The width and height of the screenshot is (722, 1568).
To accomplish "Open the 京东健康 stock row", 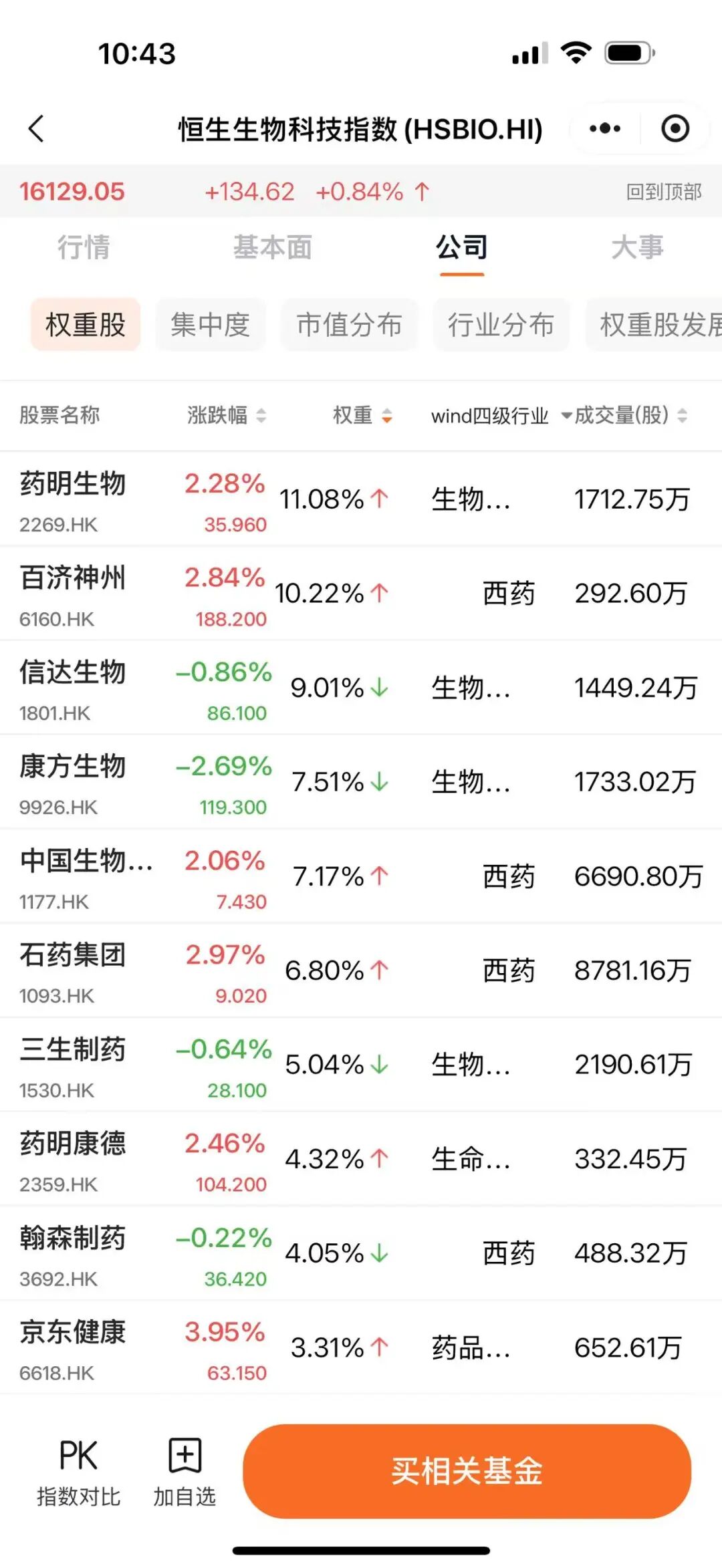I will pos(361,1347).
